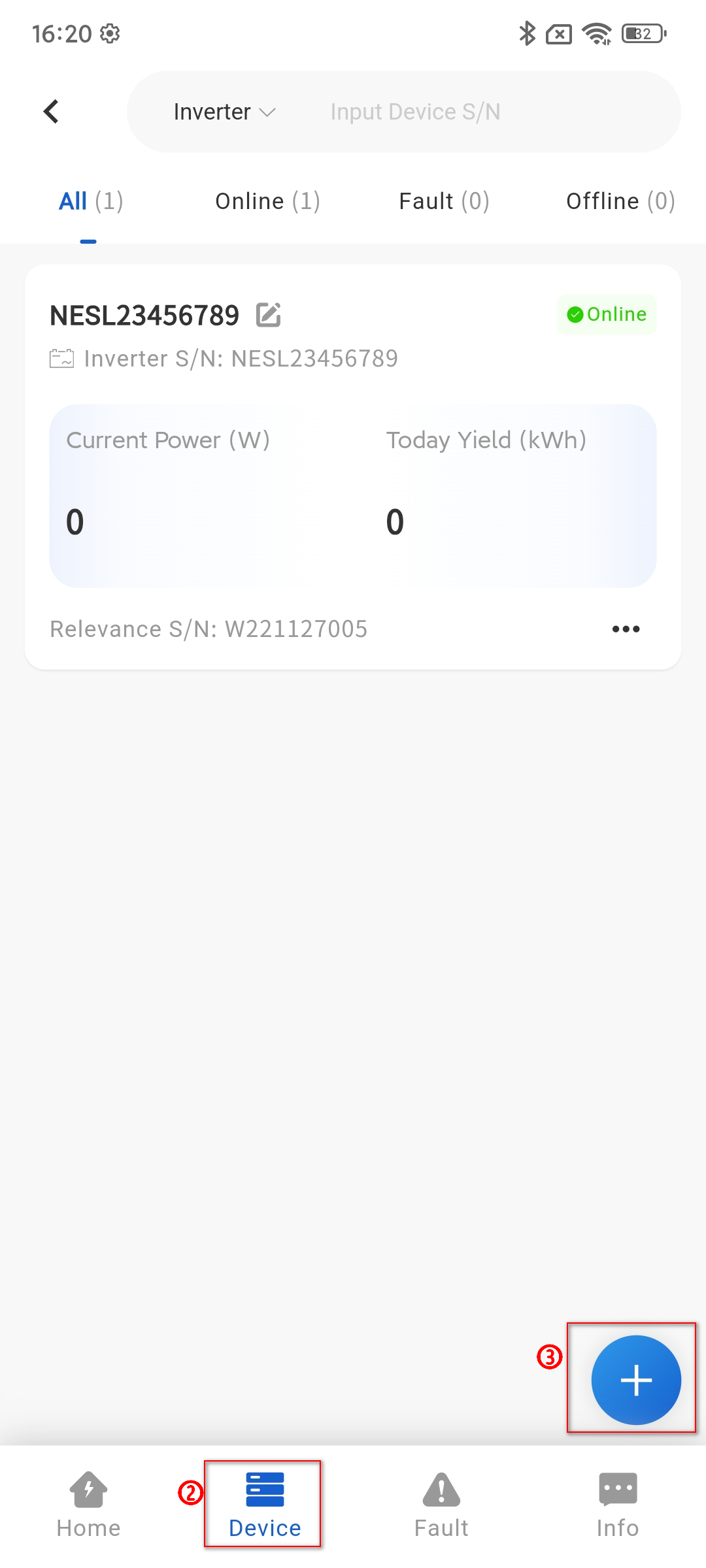Image resolution: width=706 pixels, height=1568 pixels.
Task: Switch to the Fault devices tab
Action: point(444,201)
